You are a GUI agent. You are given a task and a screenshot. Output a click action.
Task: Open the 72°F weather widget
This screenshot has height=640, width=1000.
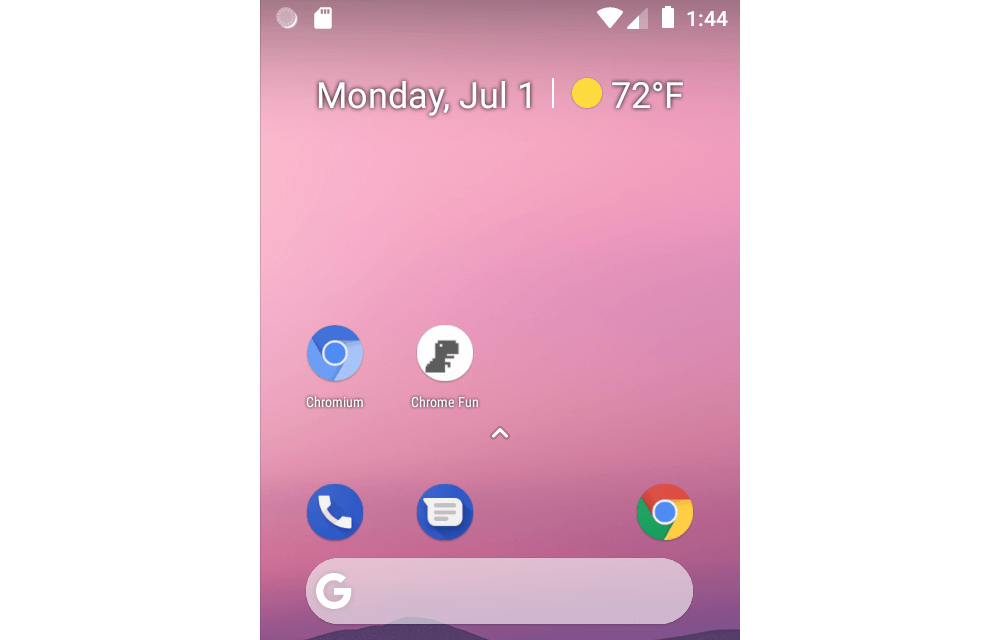tap(628, 96)
